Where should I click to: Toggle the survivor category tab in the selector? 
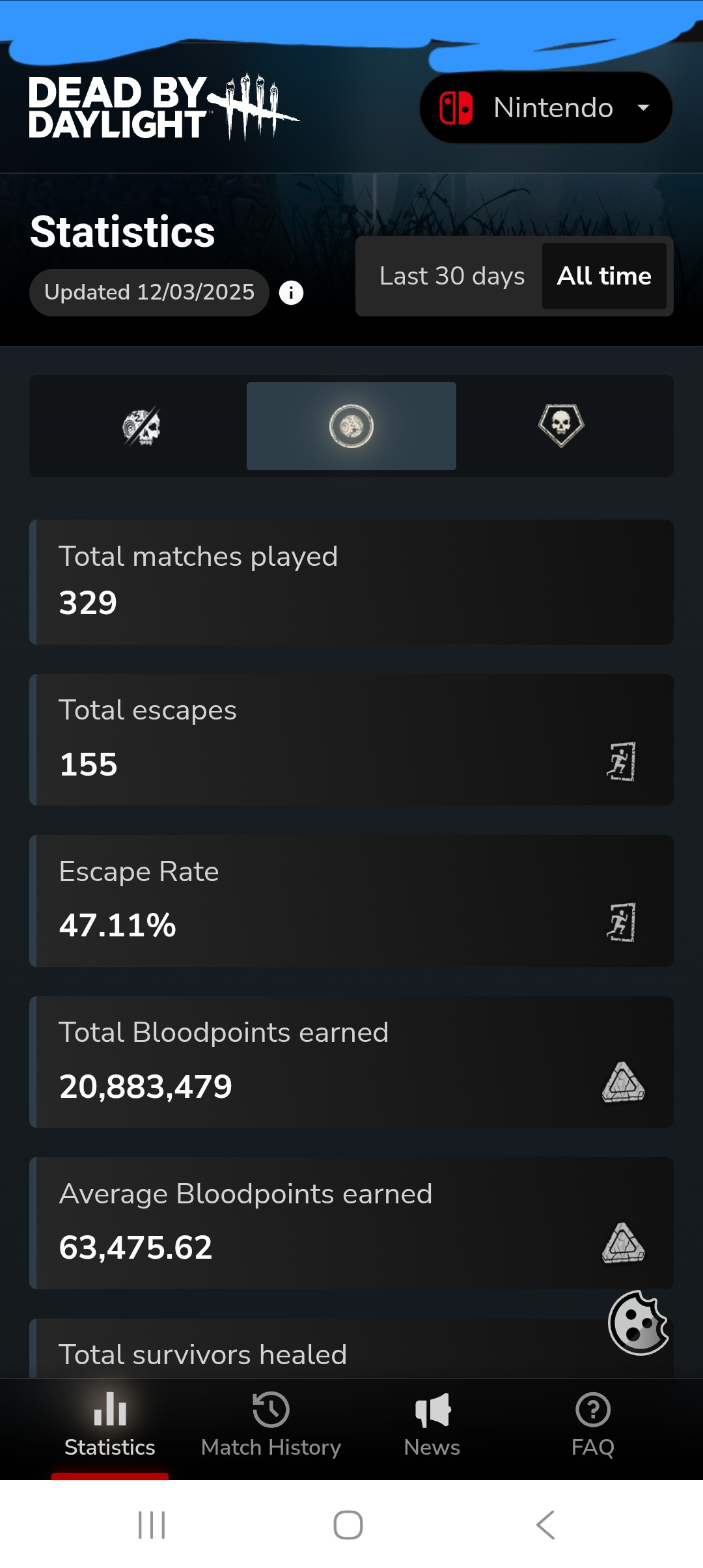point(351,426)
